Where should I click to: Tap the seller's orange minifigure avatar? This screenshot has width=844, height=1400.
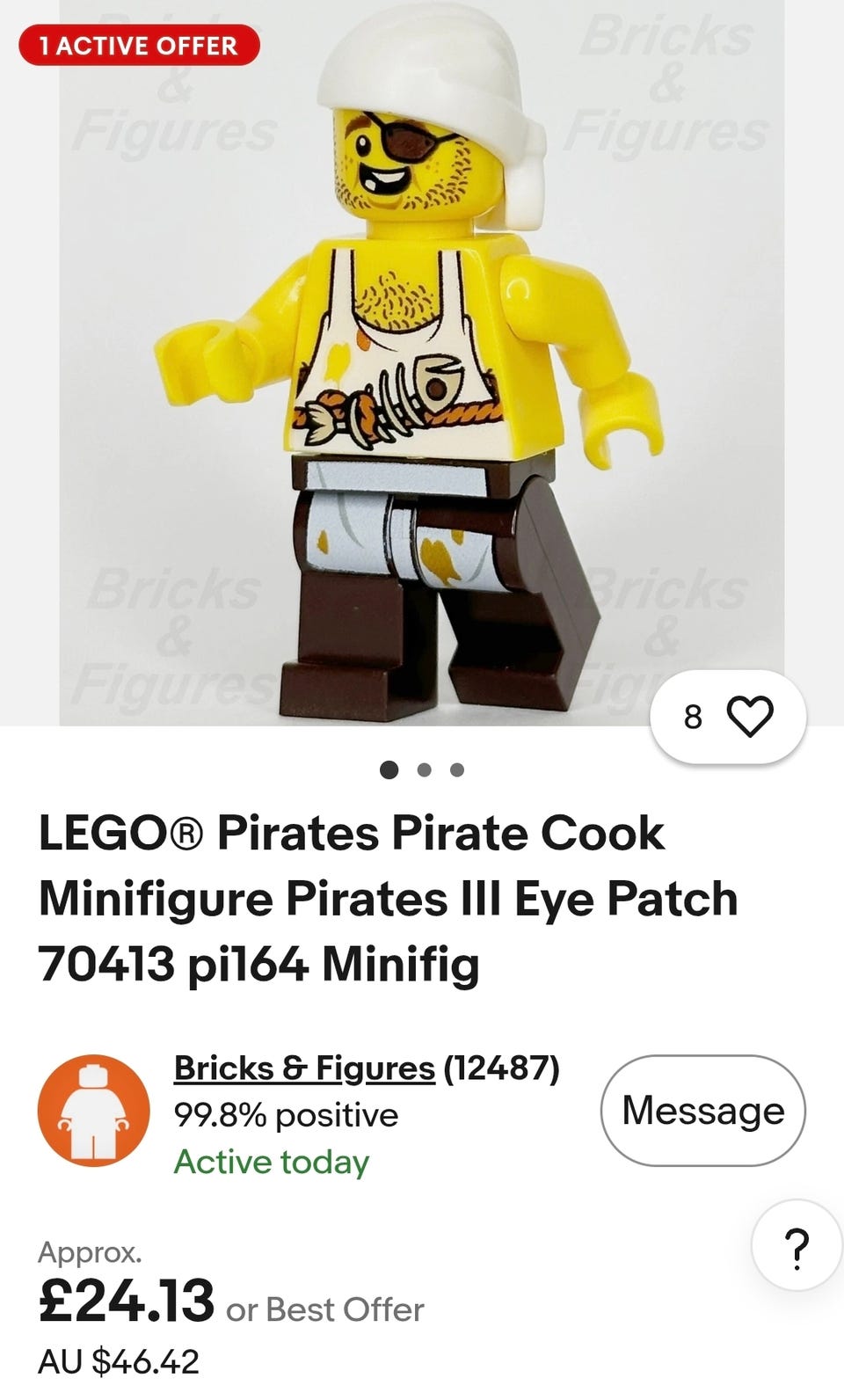click(94, 1111)
